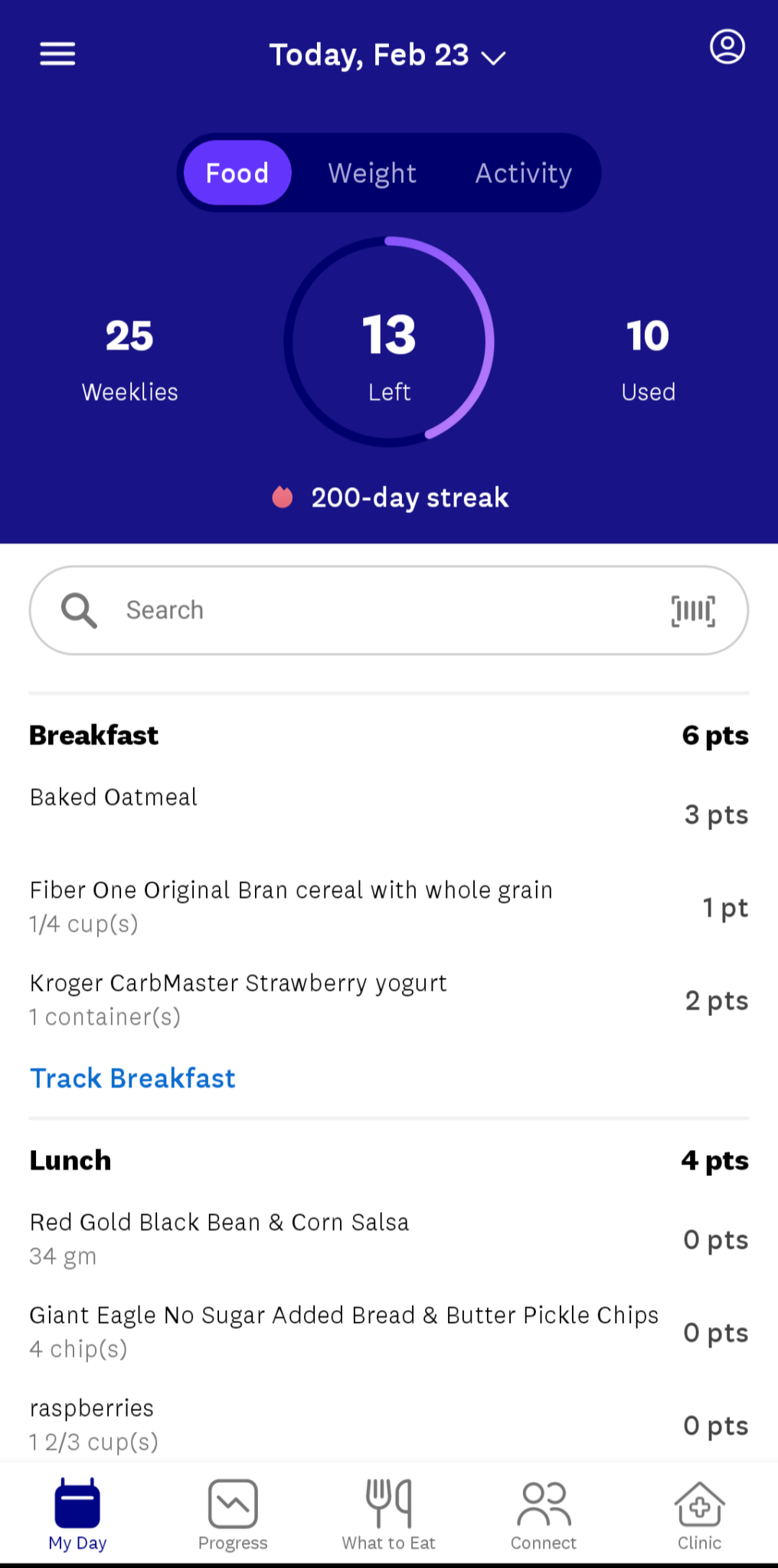Expand the date picker for Today, Feb 23
Viewport: 778px width, 1568px height.
(385, 54)
